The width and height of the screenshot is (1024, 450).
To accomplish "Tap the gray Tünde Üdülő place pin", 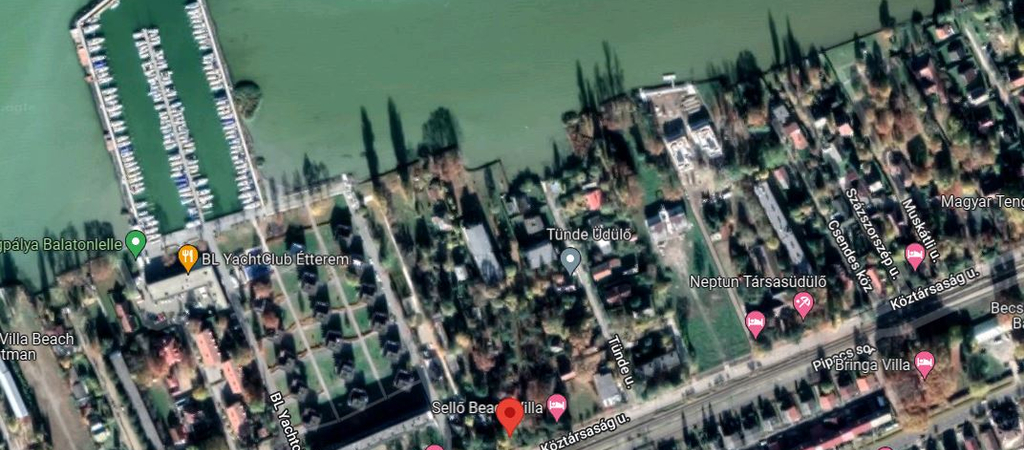I will (570, 262).
